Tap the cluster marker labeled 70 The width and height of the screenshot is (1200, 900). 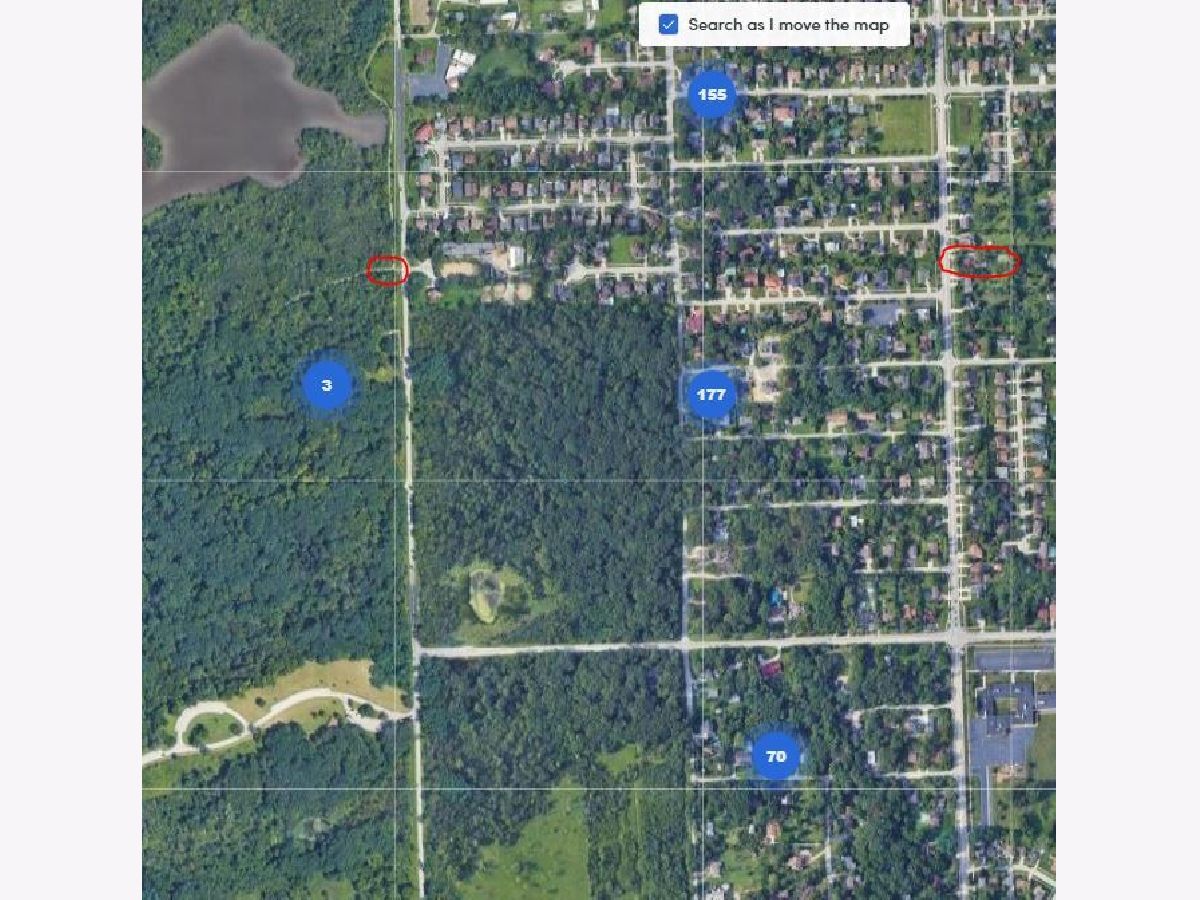coord(776,757)
